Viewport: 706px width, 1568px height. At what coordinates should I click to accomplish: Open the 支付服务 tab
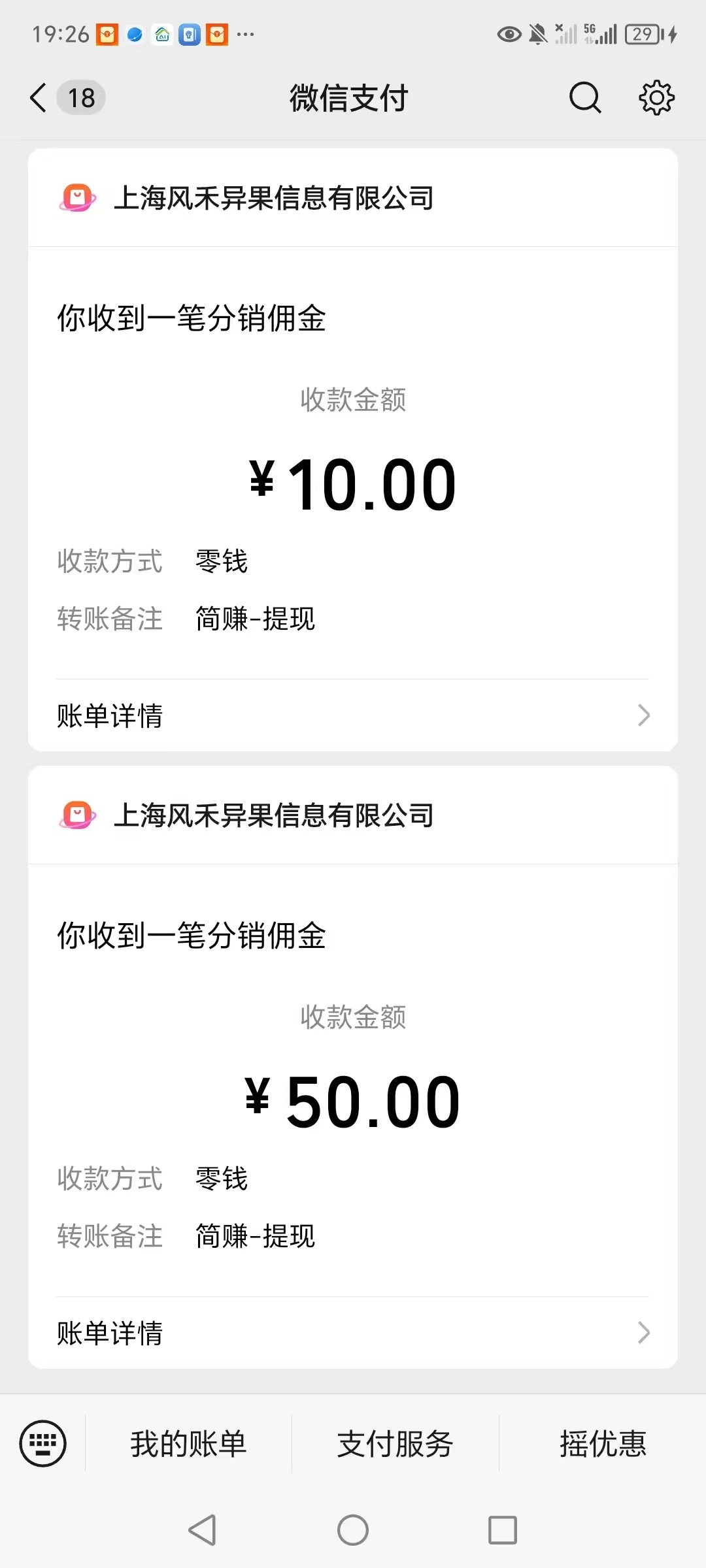[x=394, y=1445]
